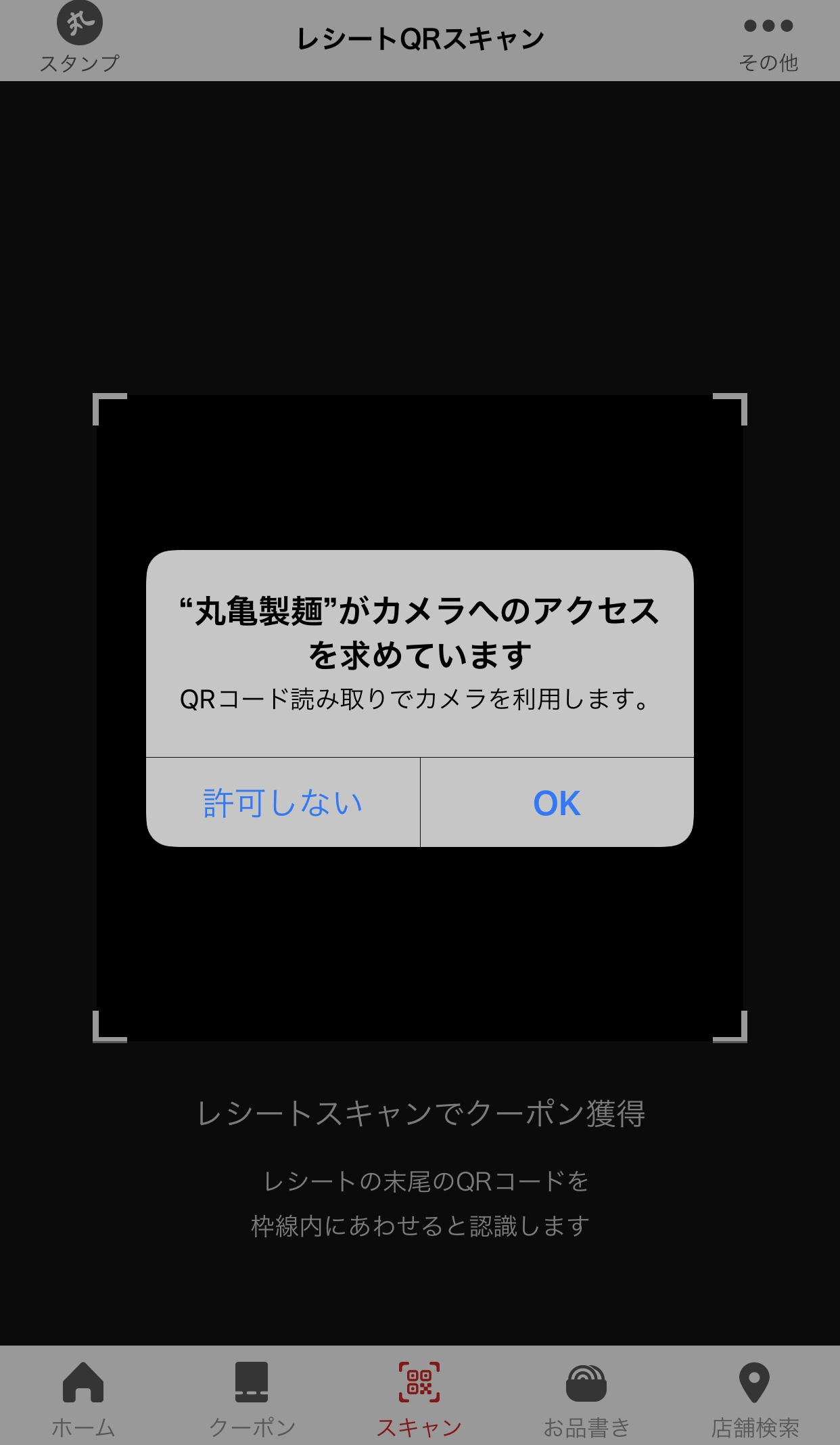Image resolution: width=840 pixels, height=1445 pixels.
Task: Open the その他 more menu
Action: (768, 42)
